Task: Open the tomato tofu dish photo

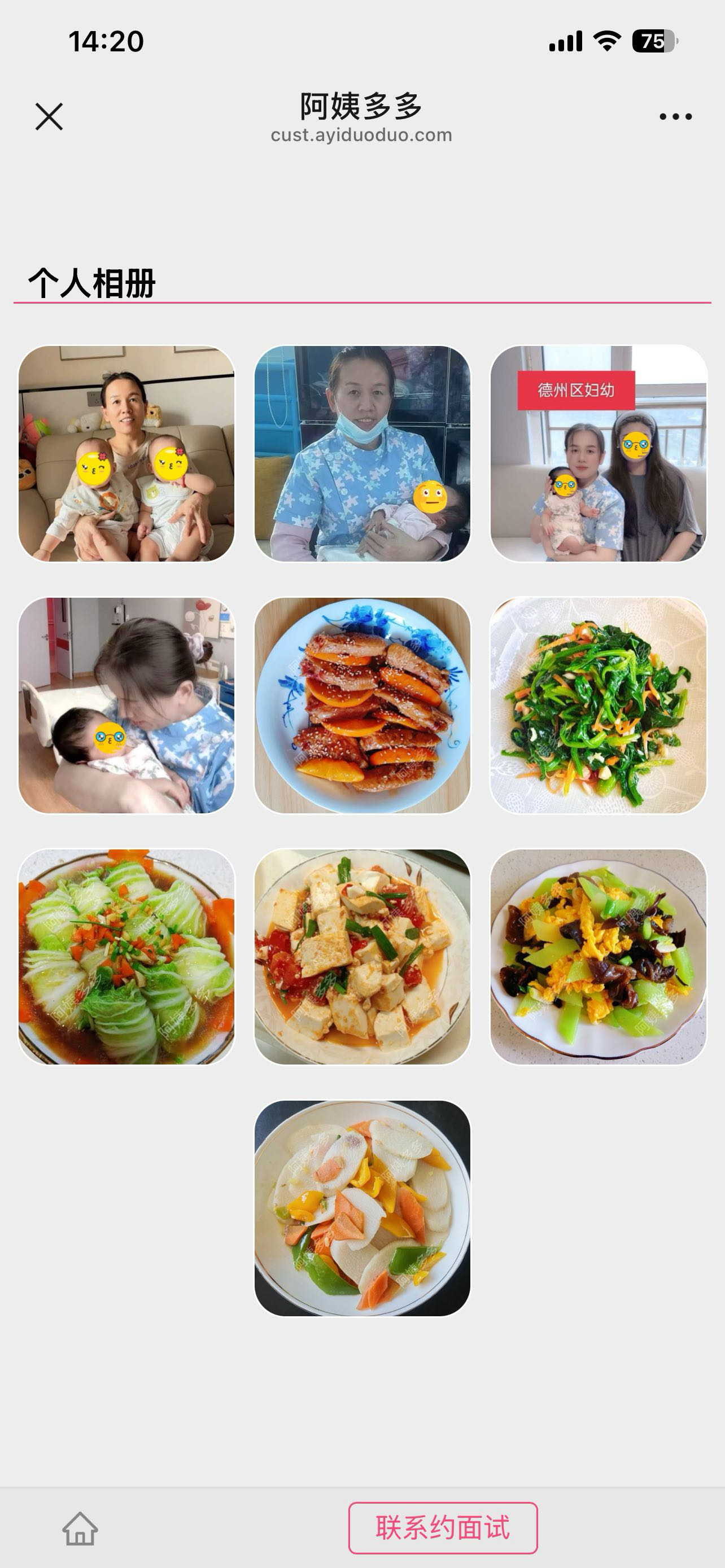Action: [362, 956]
